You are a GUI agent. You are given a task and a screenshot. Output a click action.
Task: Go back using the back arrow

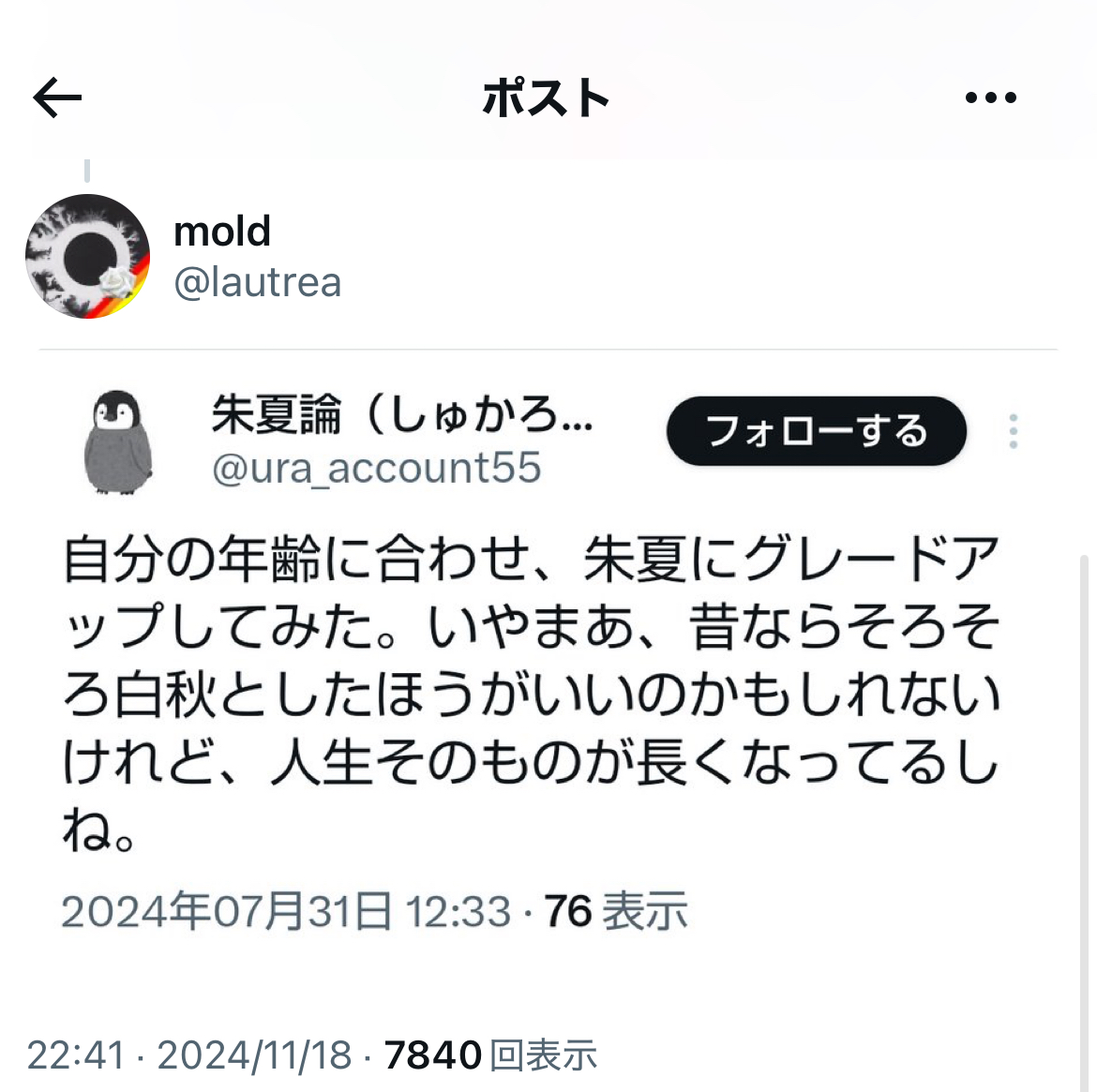point(57,97)
